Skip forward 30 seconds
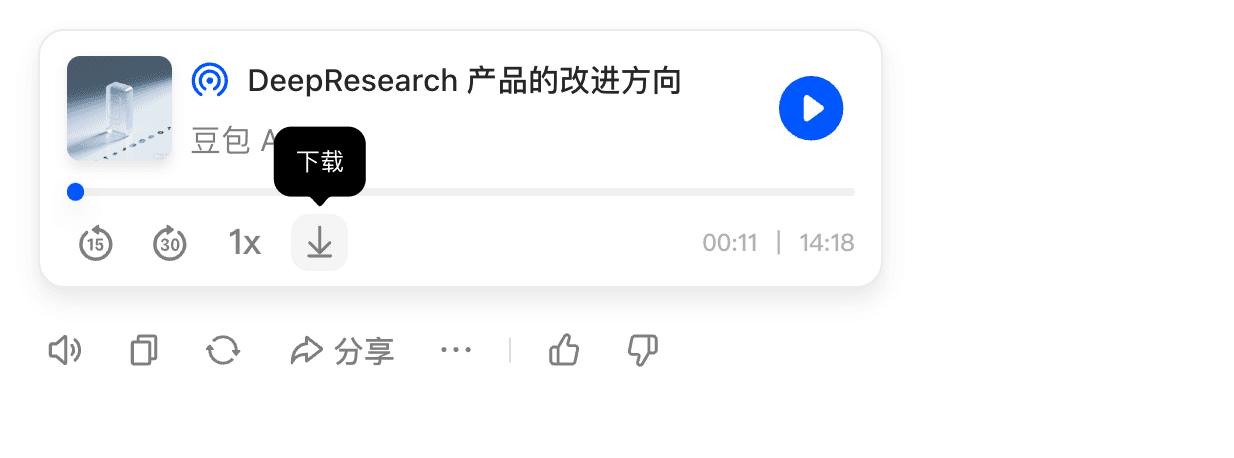 pyautogui.click(x=170, y=243)
